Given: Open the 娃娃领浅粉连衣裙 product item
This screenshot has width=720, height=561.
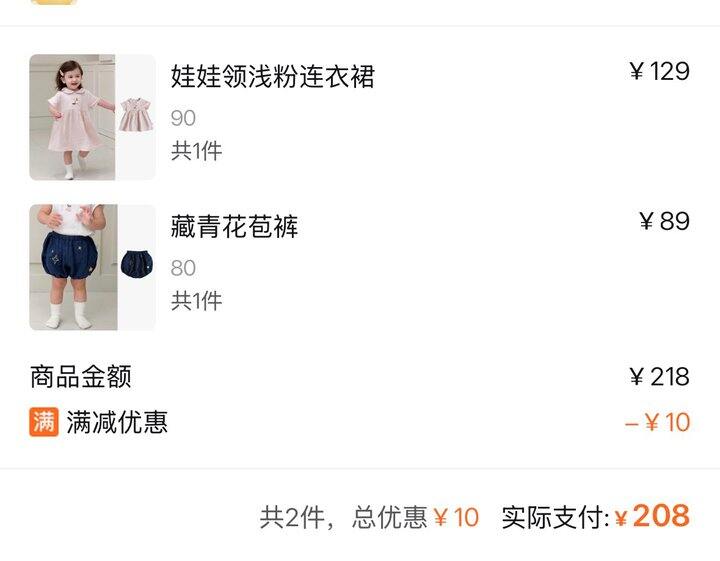Looking at the screenshot, I should pyautogui.click(x=272, y=77).
